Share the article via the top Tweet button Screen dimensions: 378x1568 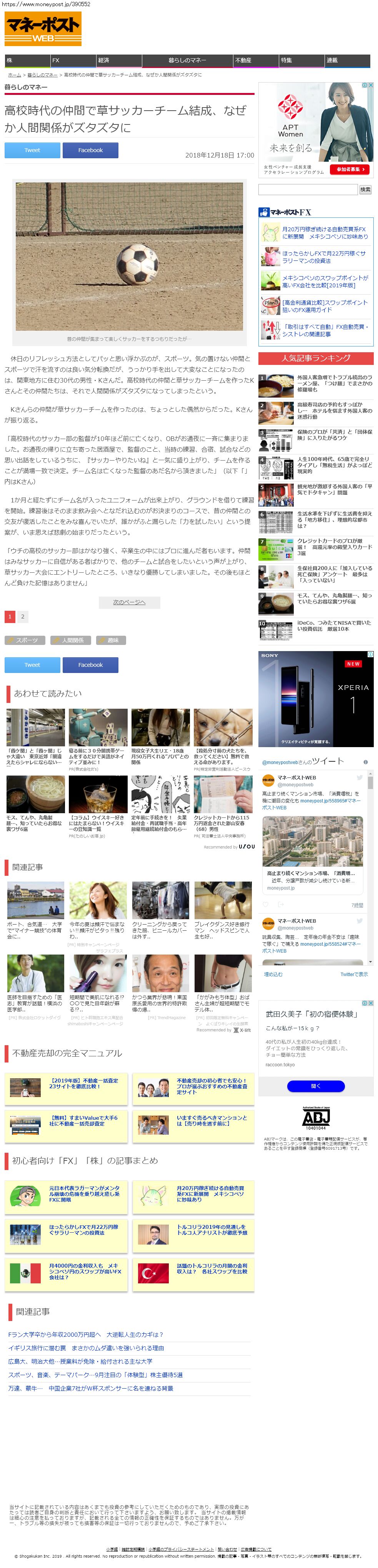point(32,150)
